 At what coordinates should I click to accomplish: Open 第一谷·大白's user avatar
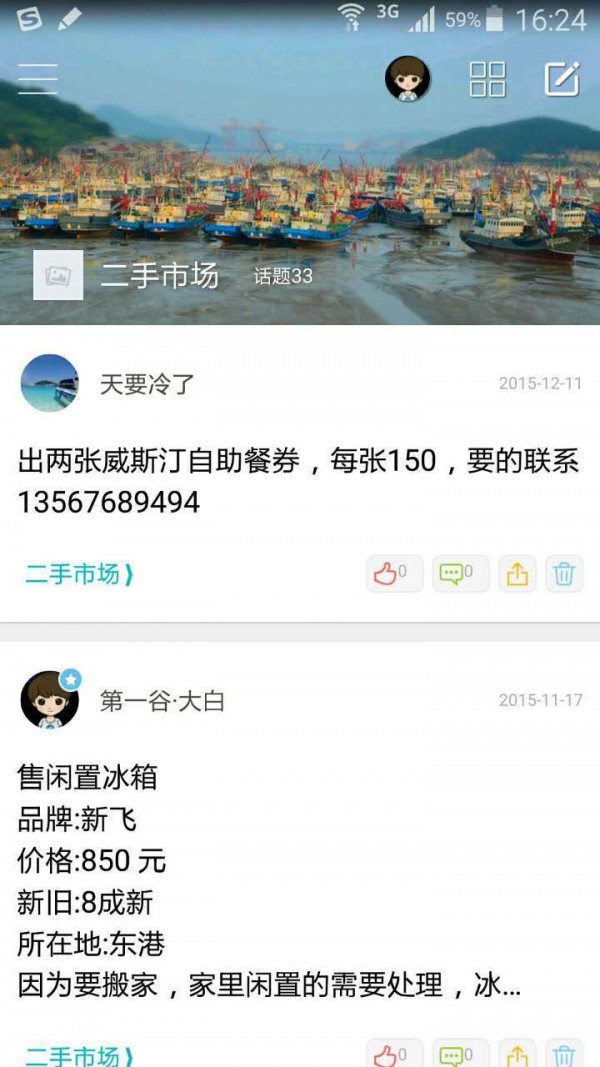click(49, 700)
